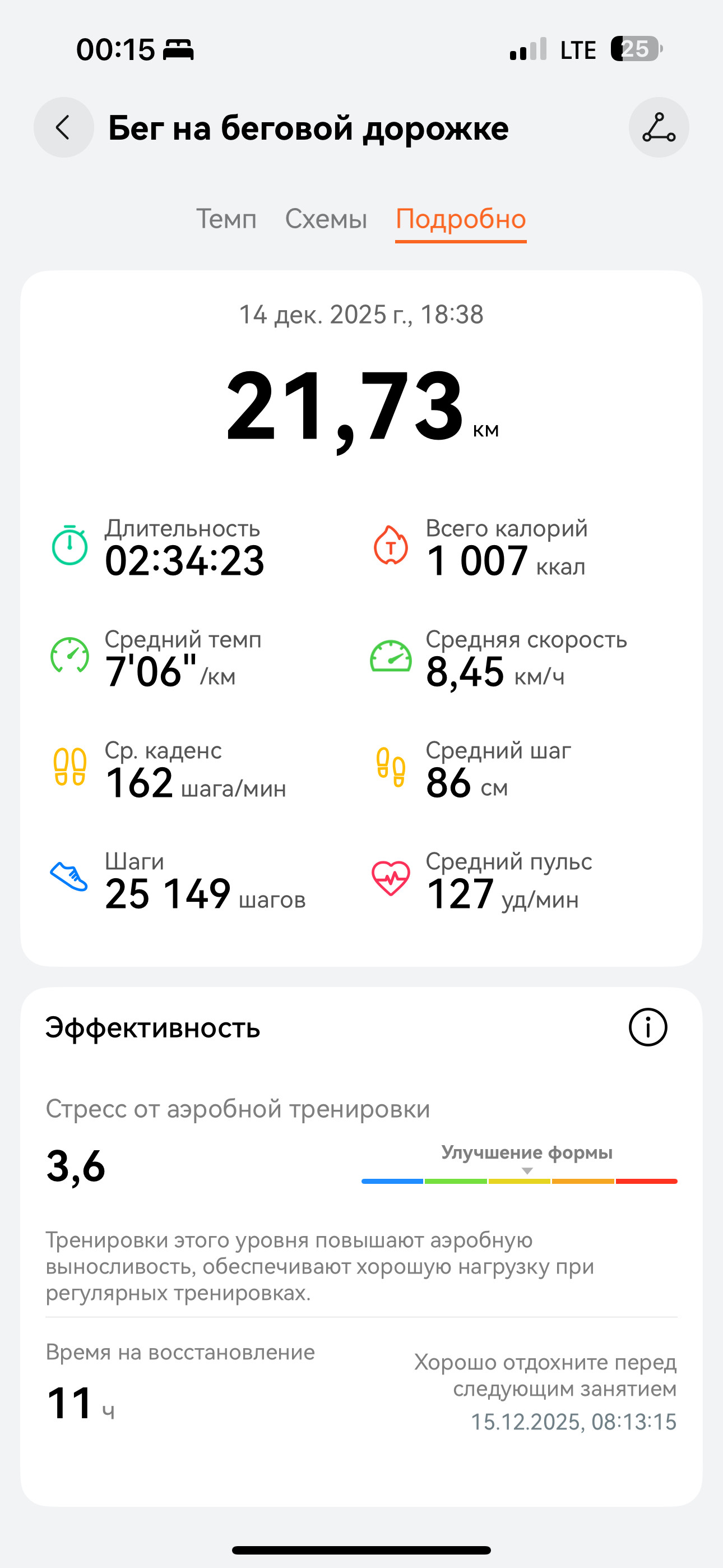Open the route share icon

(x=659, y=127)
